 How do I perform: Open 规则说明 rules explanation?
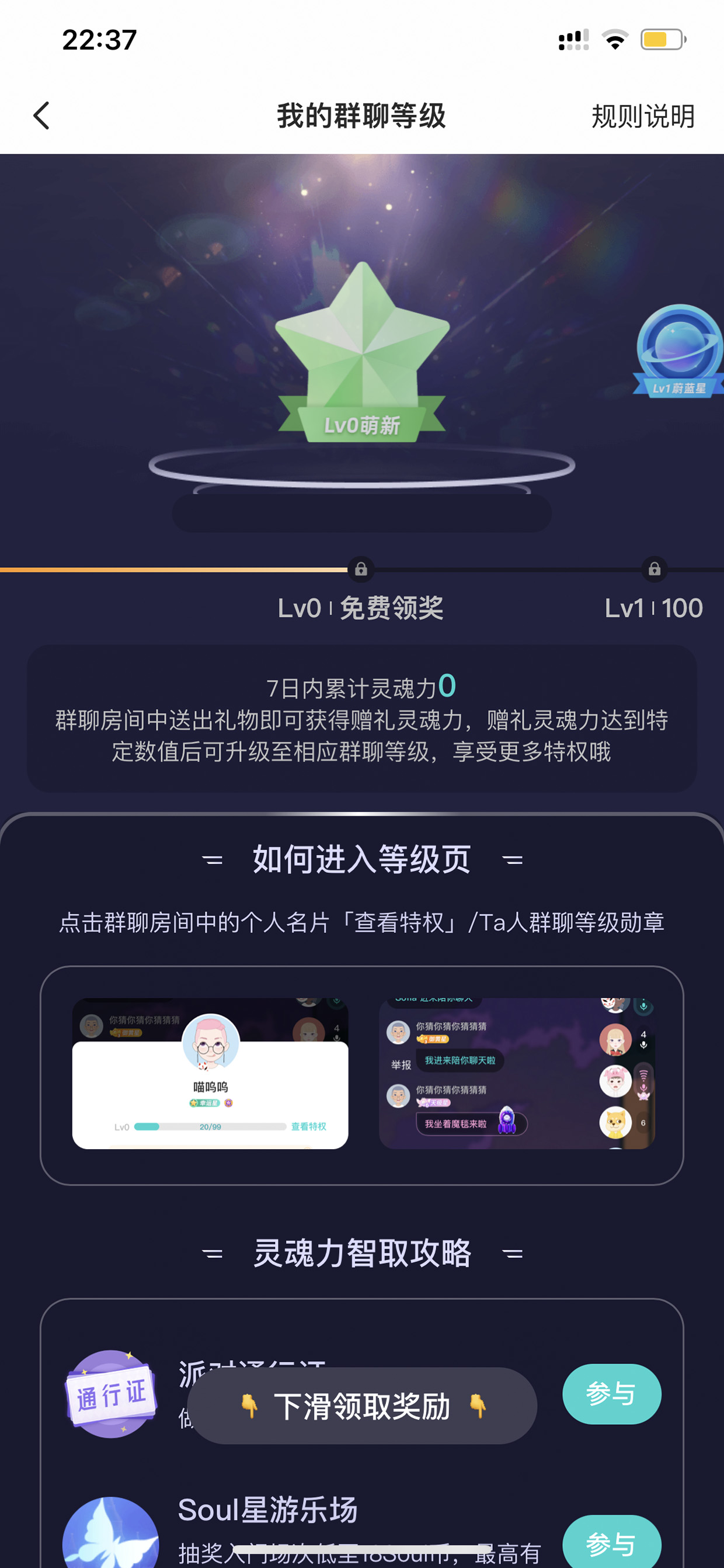(642, 116)
